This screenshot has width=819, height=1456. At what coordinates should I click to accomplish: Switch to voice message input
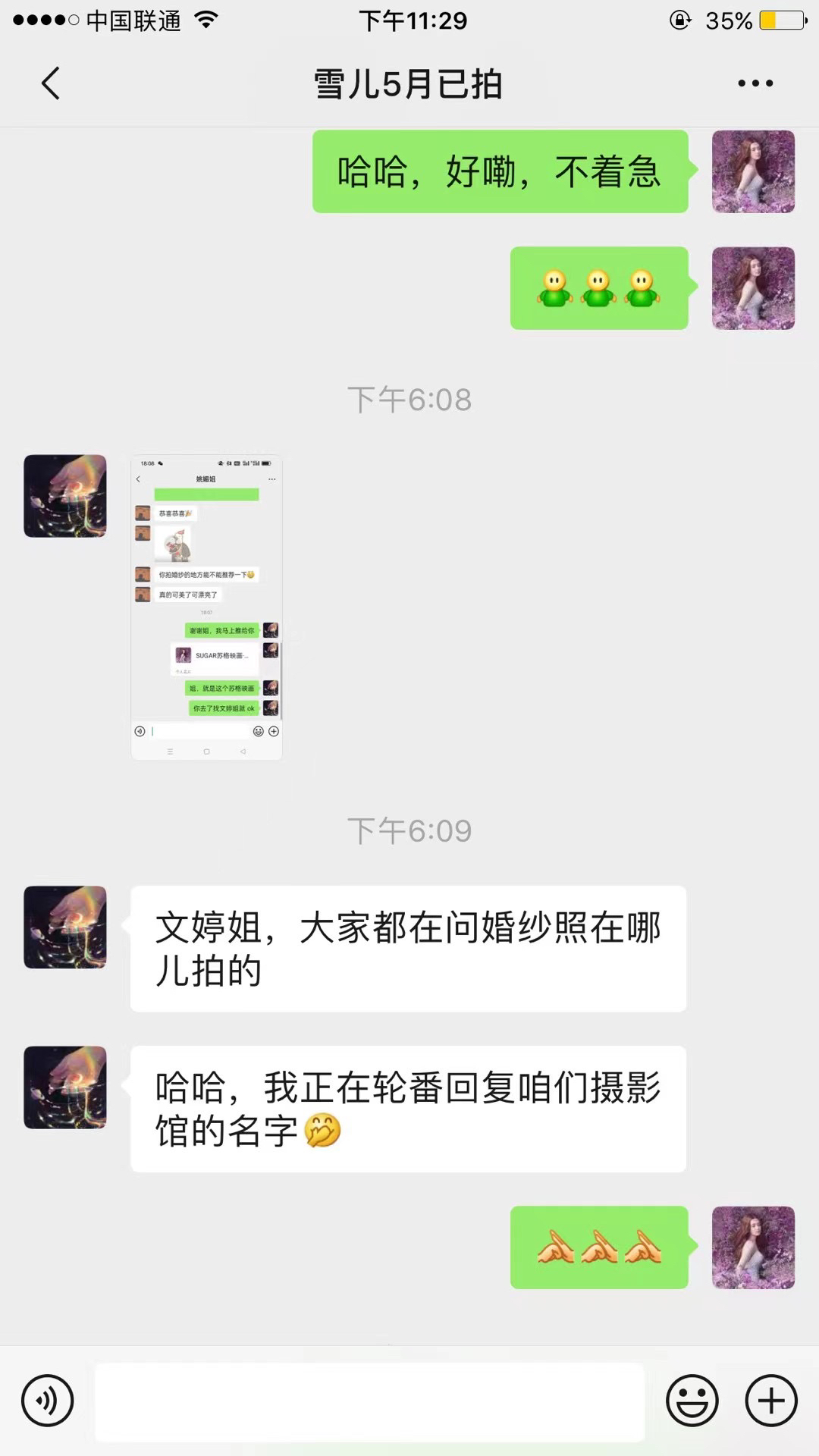48,1401
